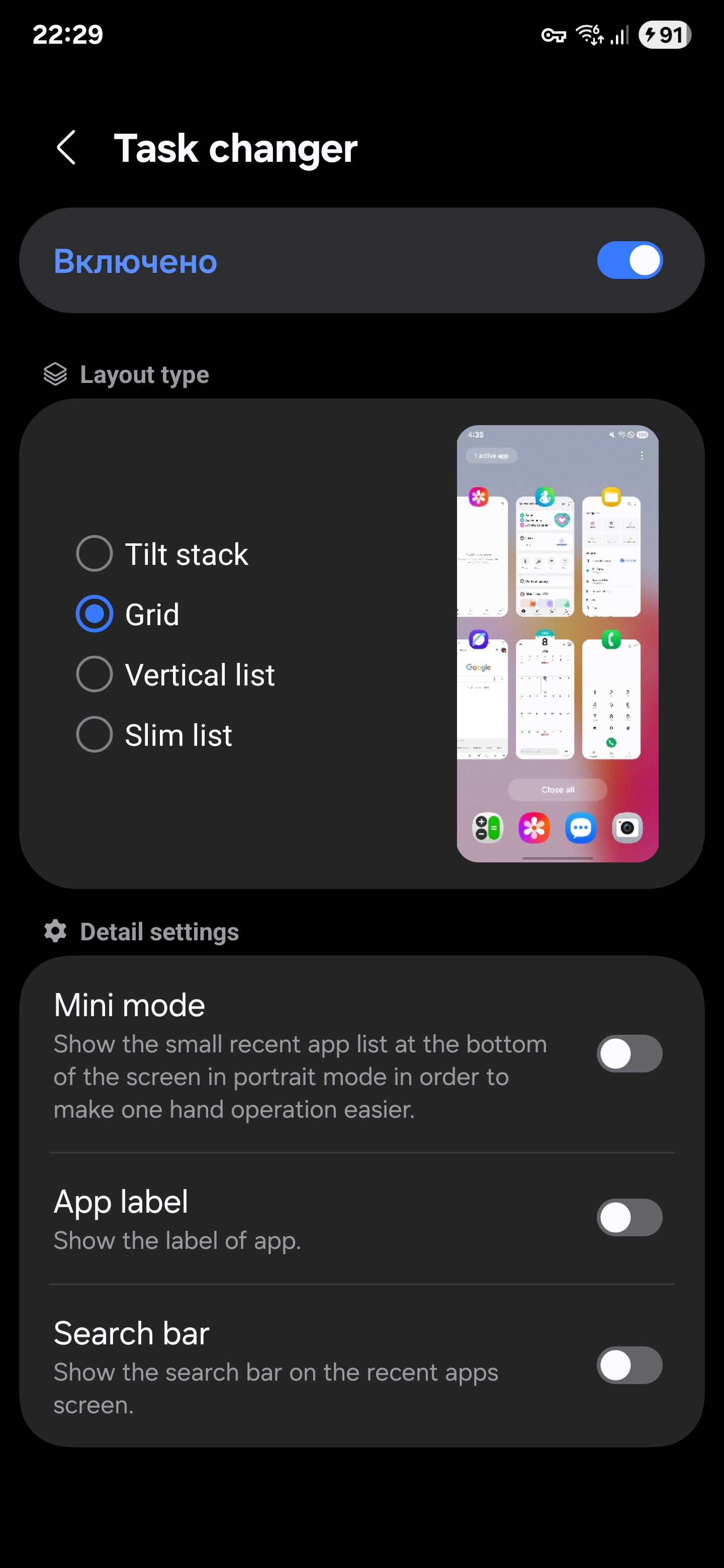The width and height of the screenshot is (724, 1568).
Task: Go back from Task changer
Action: click(66, 148)
